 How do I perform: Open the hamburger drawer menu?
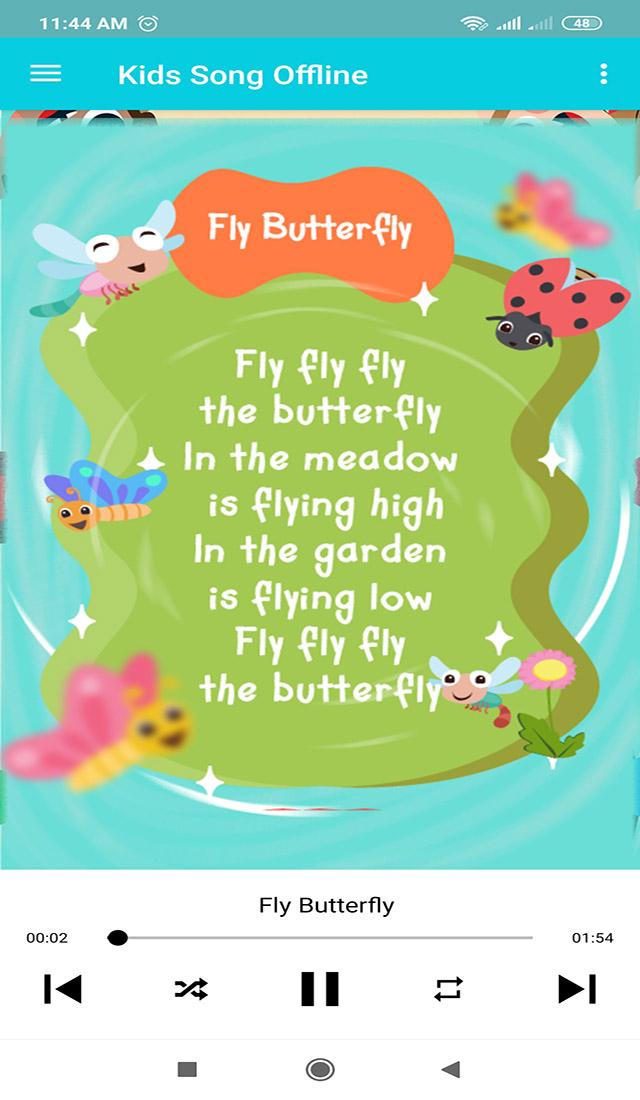pos(46,74)
